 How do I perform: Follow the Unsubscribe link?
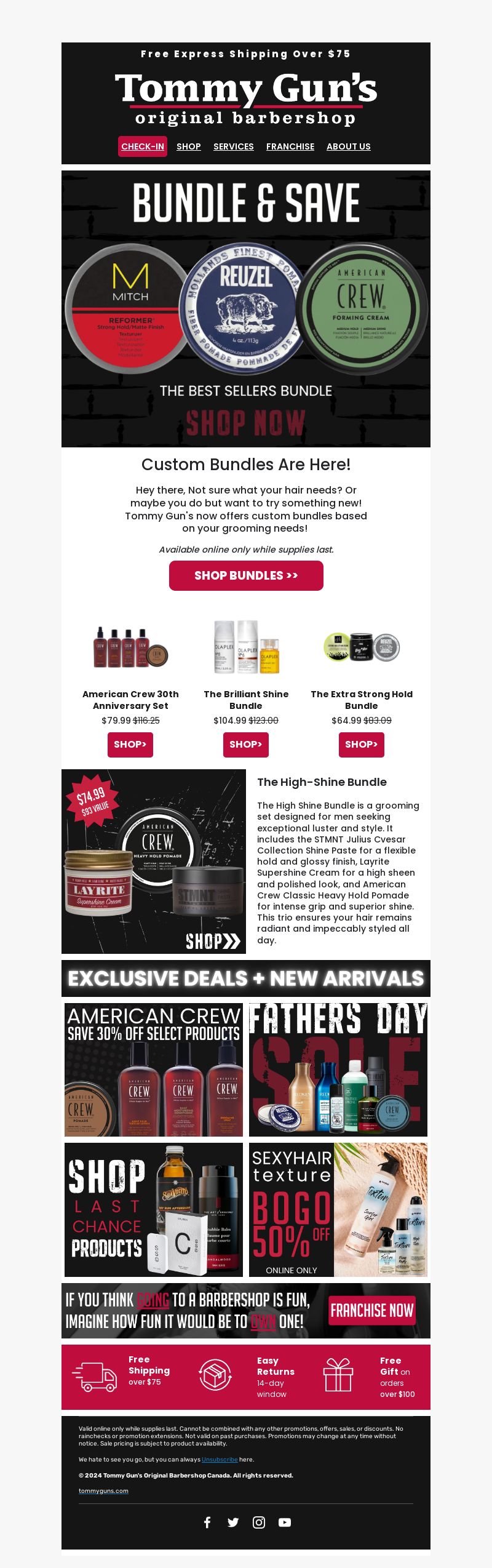tap(220, 1459)
